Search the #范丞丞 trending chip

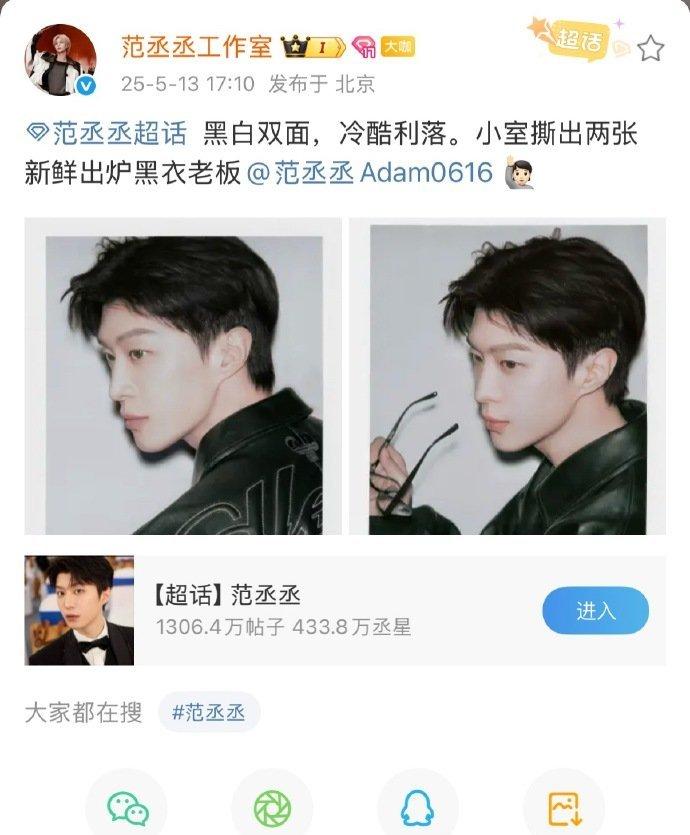click(209, 713)
